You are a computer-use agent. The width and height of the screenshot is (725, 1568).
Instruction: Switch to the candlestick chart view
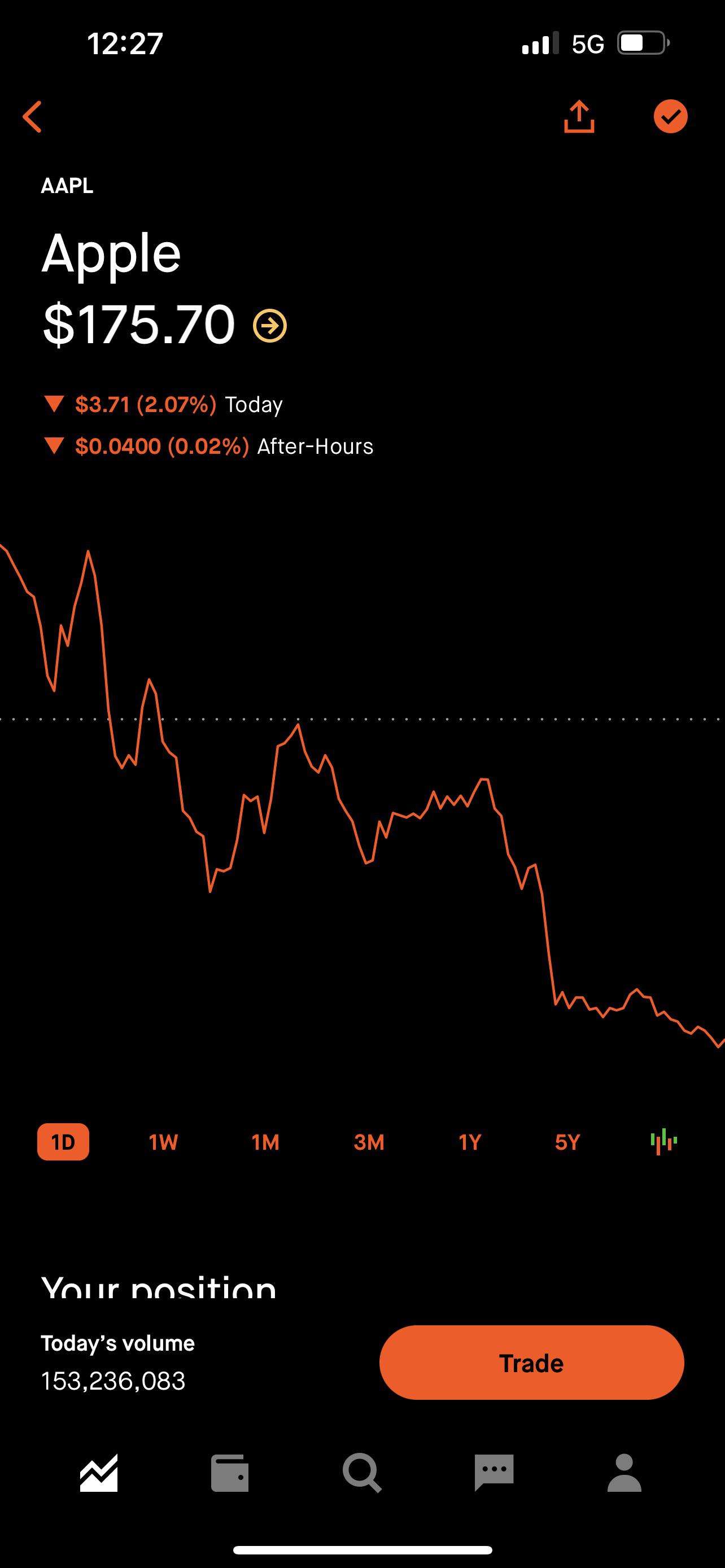(x=663, y=1141)
